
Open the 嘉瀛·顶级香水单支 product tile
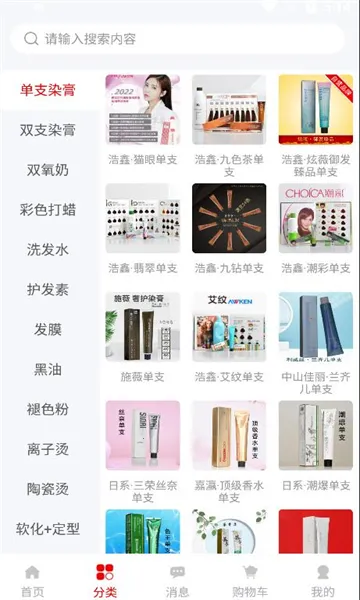229,452
